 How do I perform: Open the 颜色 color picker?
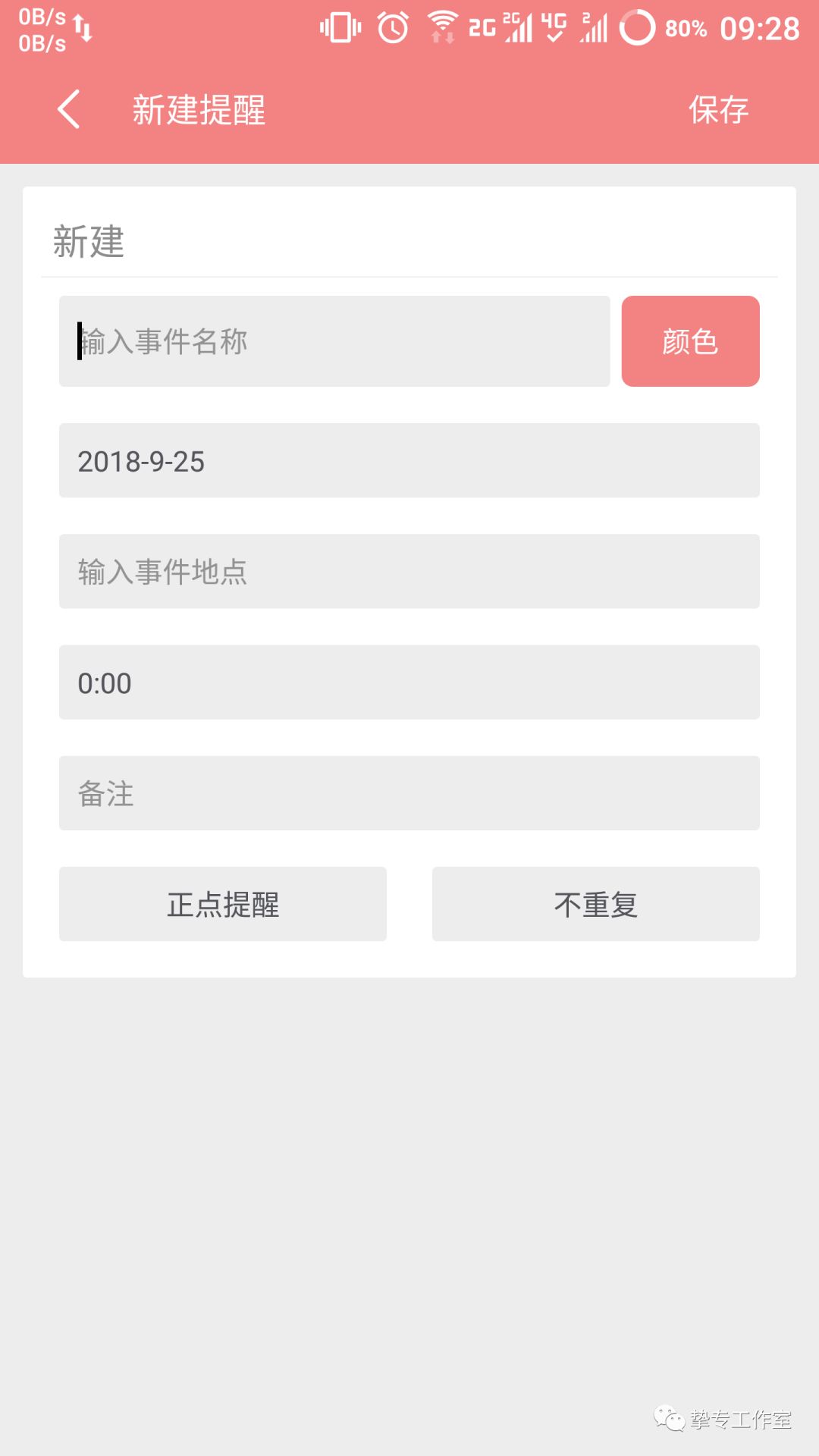690,341
